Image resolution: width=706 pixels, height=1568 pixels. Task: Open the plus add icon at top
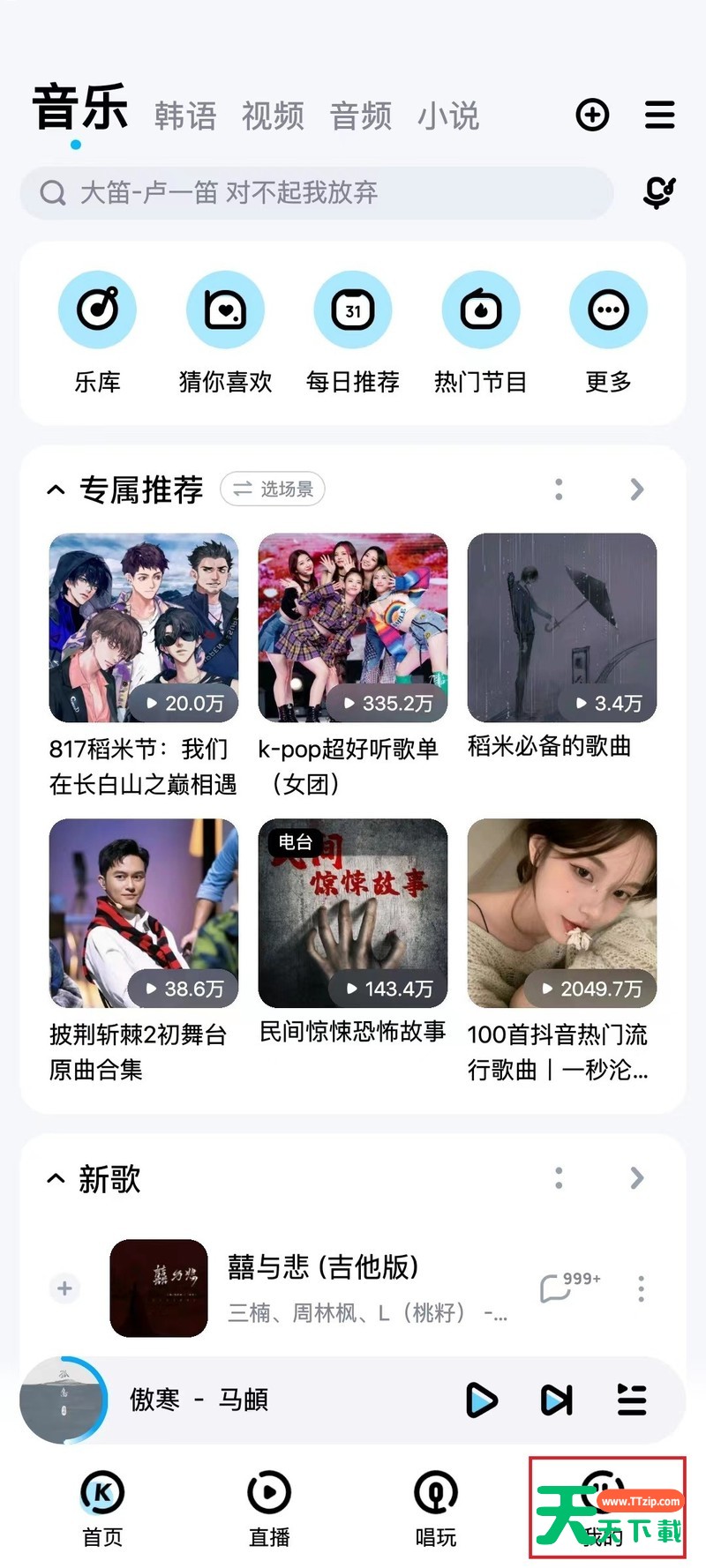click(592, 115)
